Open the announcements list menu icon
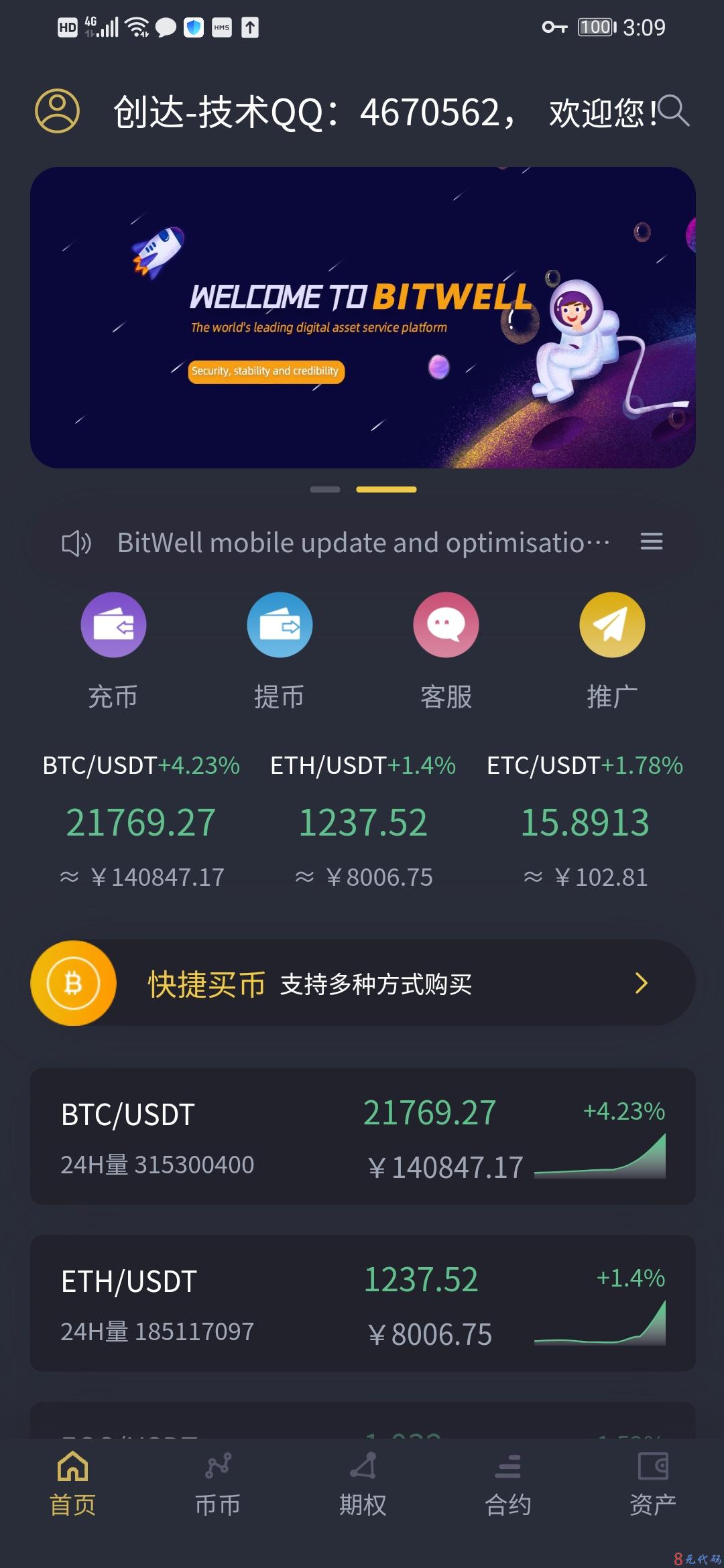The image size is (724, 1568). coord(651,541)
